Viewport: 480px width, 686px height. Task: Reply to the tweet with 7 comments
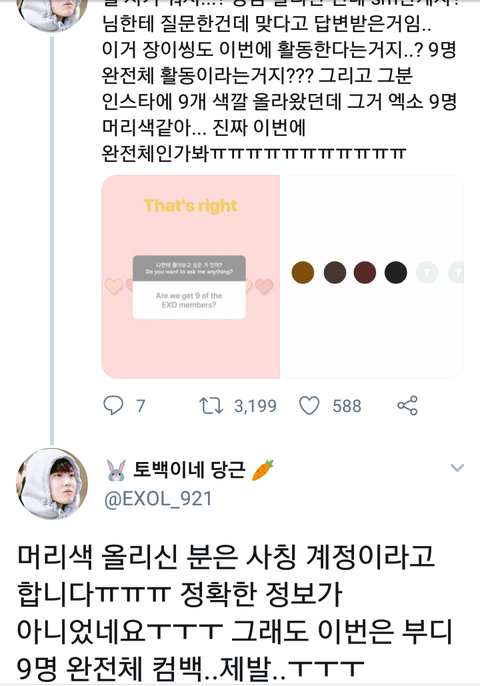coord(113,406)
